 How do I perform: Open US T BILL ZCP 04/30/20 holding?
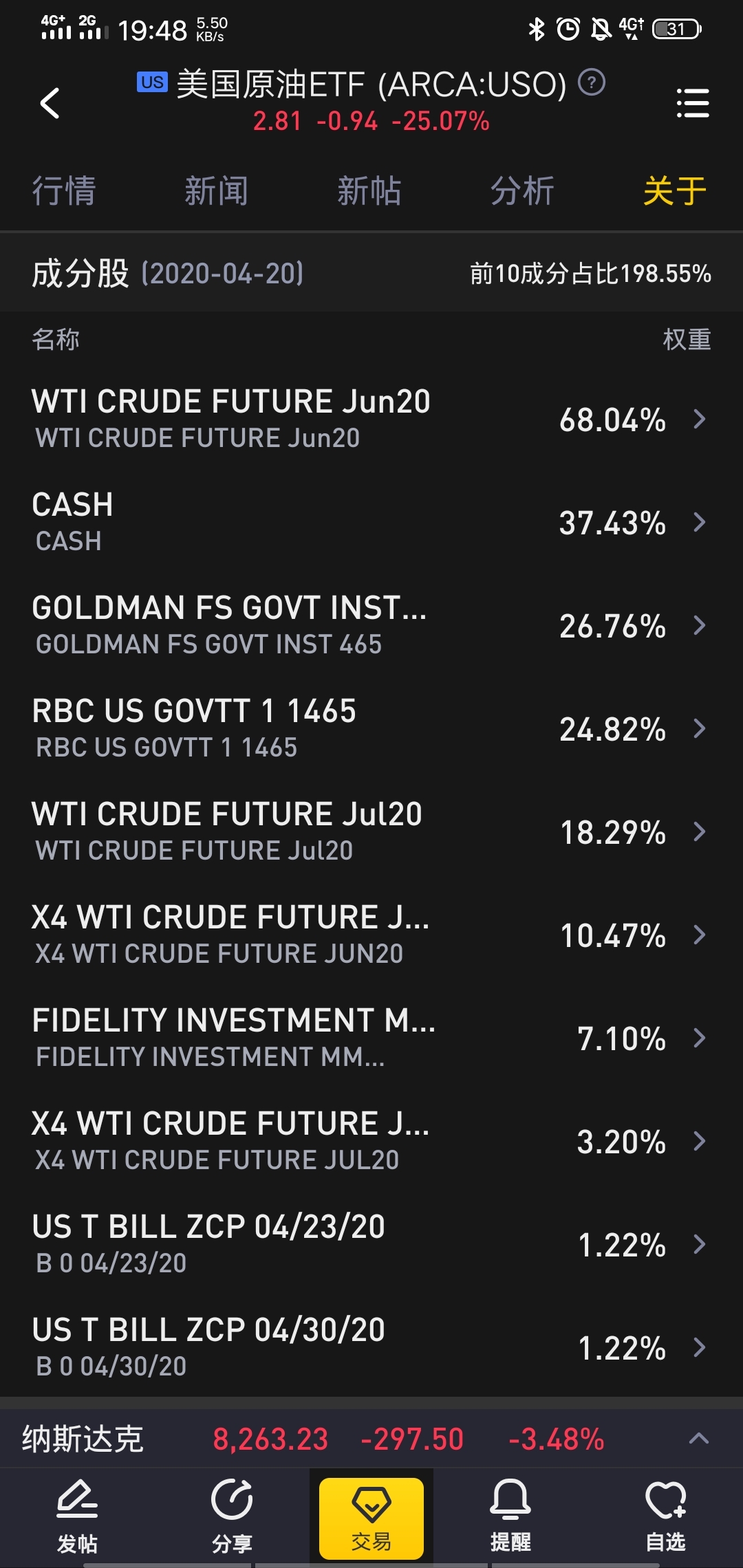pyautogui.click(x=371, y=1347)
